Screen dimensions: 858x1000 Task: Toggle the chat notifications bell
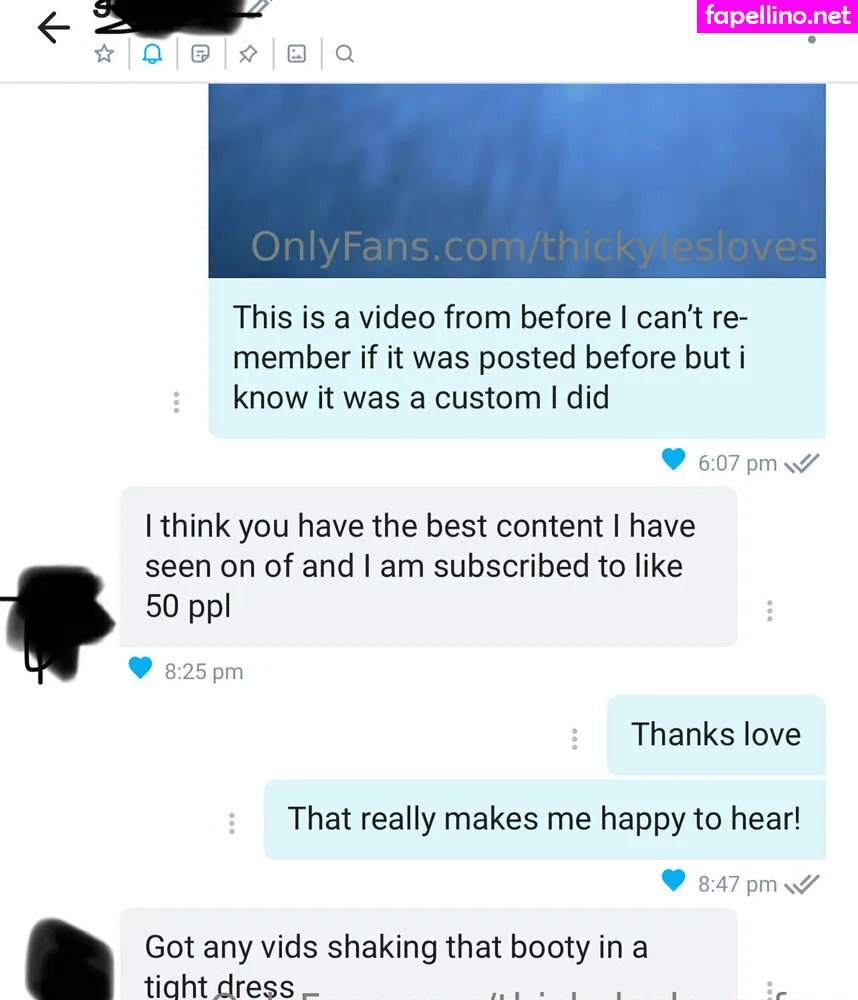[152, 54]
